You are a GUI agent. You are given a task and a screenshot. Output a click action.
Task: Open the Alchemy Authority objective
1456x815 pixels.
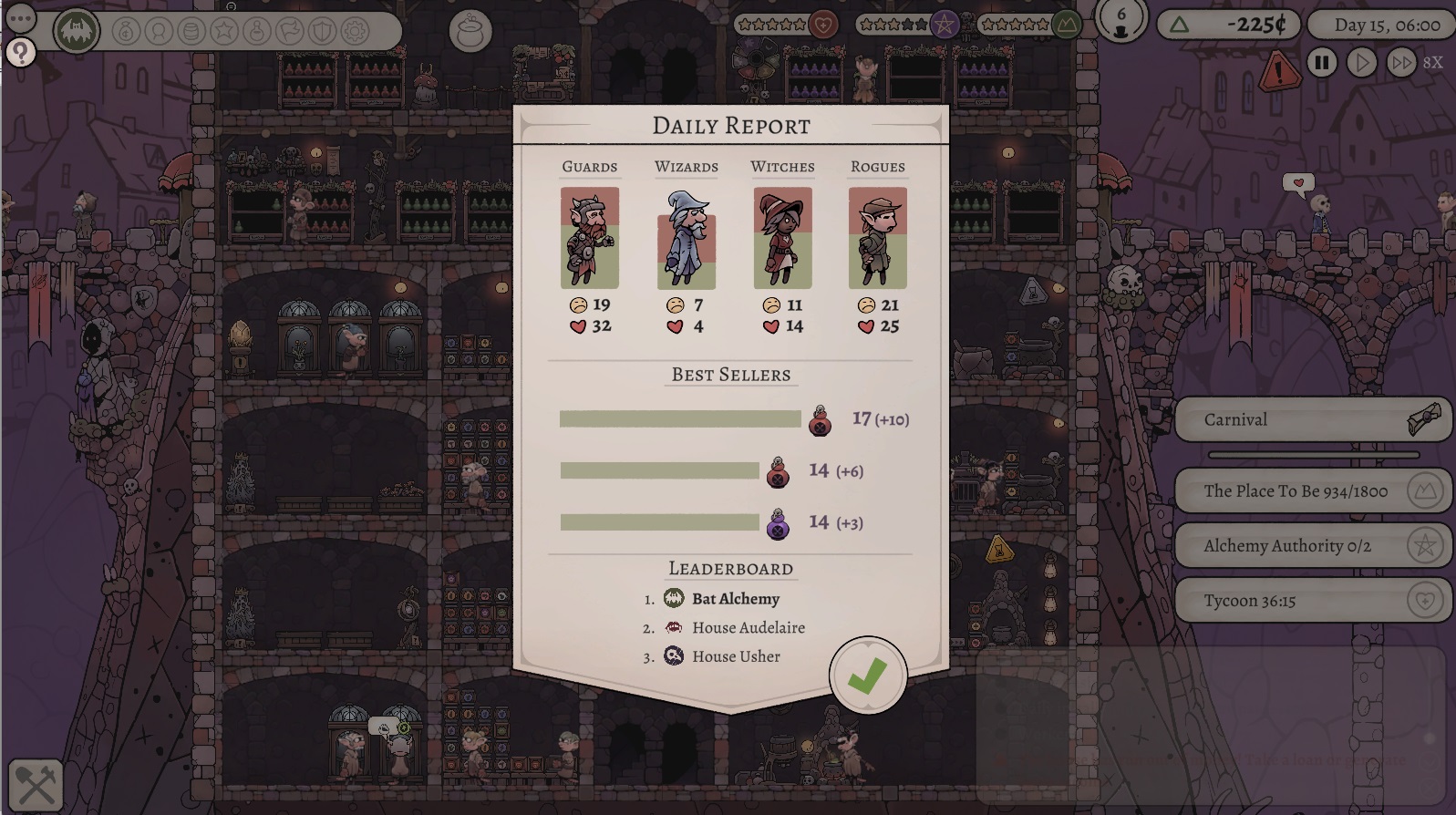click(x=1312, y=546)
